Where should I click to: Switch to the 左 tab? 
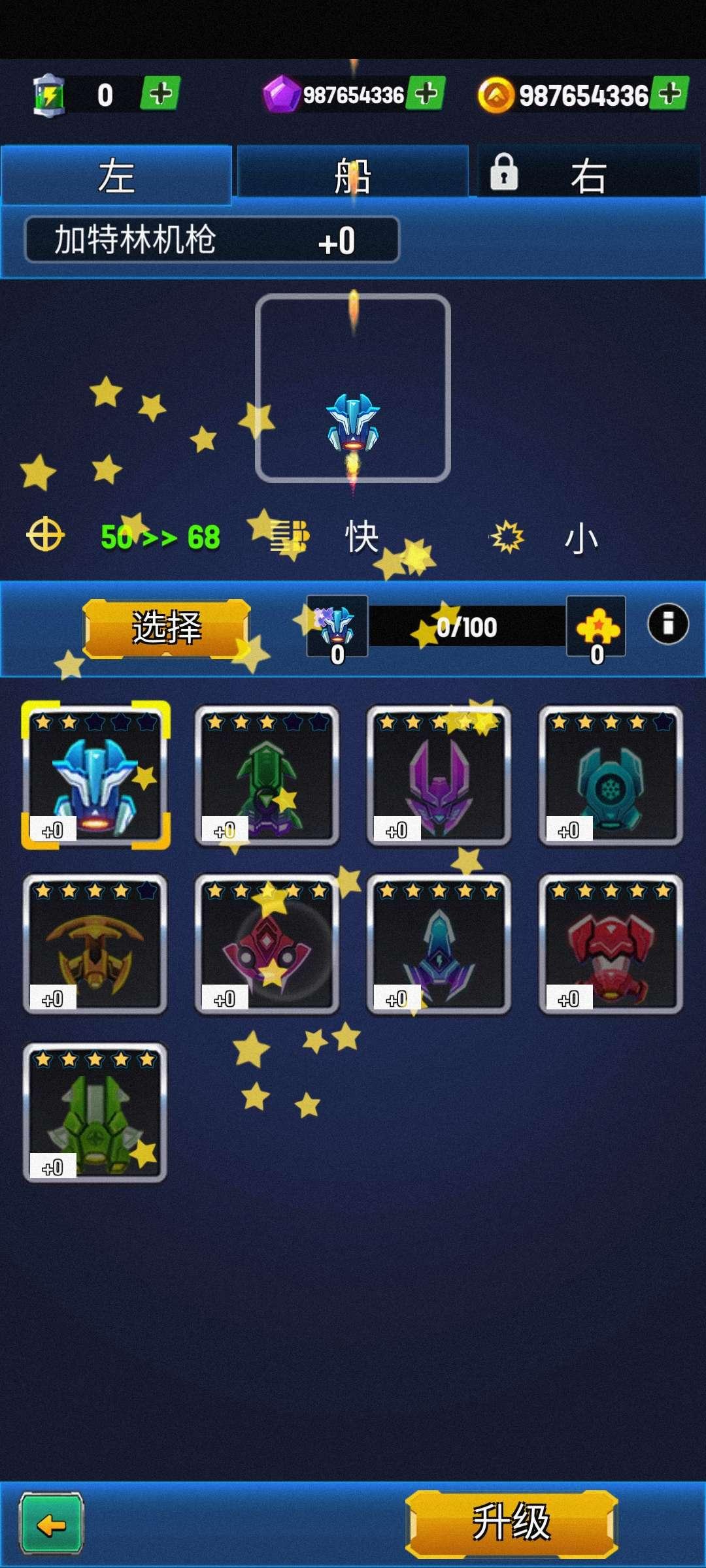(x=116, y=175)
